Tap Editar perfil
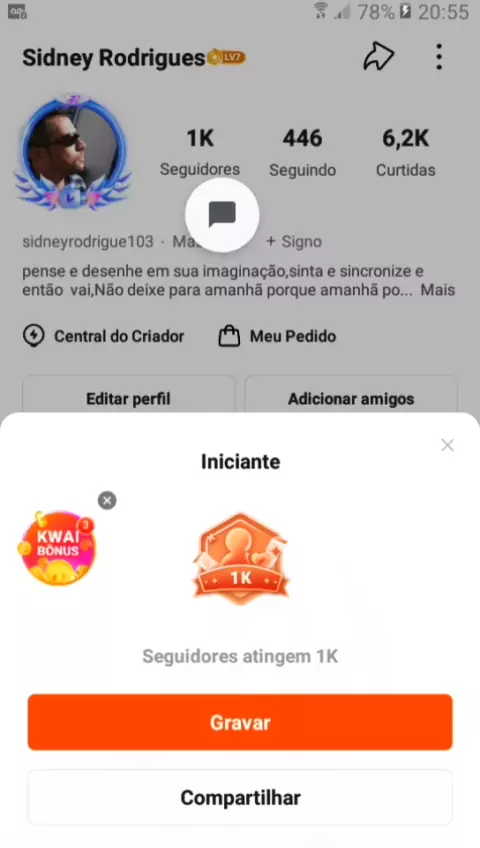The height and width of the screenshot is (848, 480). [x=129, y=399]
